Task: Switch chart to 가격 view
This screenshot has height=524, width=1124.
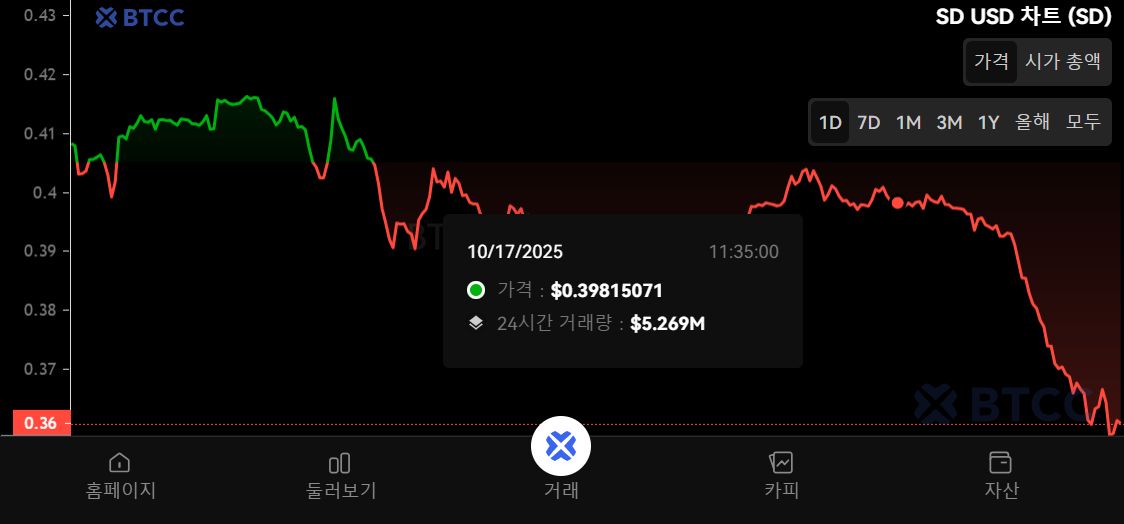Action: coord(991,61)
